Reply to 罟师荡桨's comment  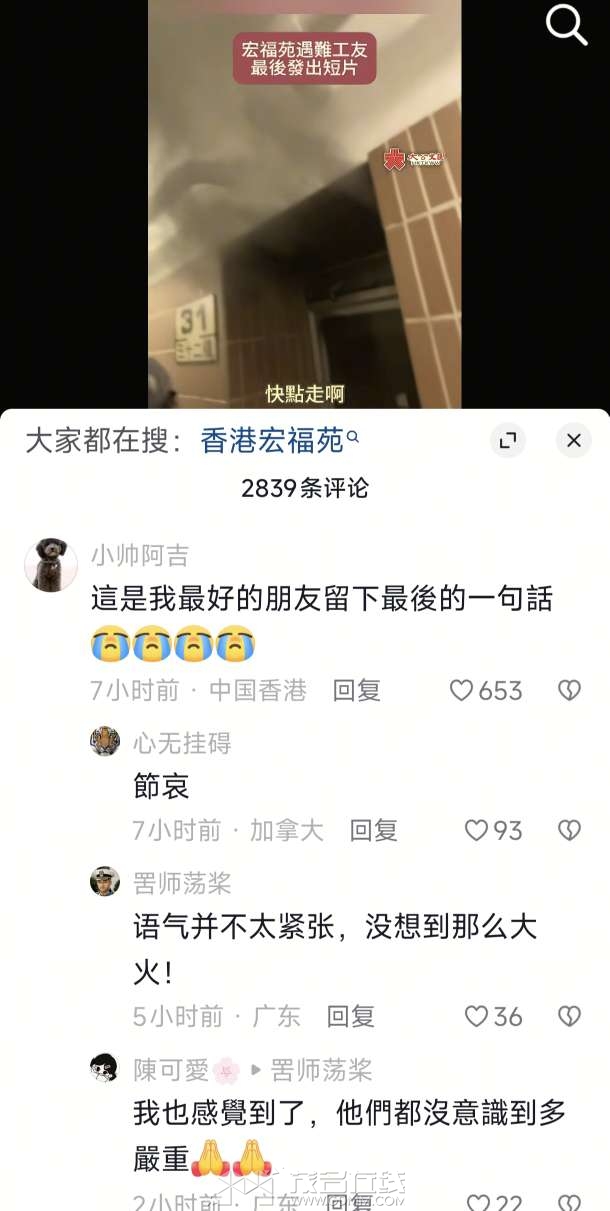(x=351, y=1016)
